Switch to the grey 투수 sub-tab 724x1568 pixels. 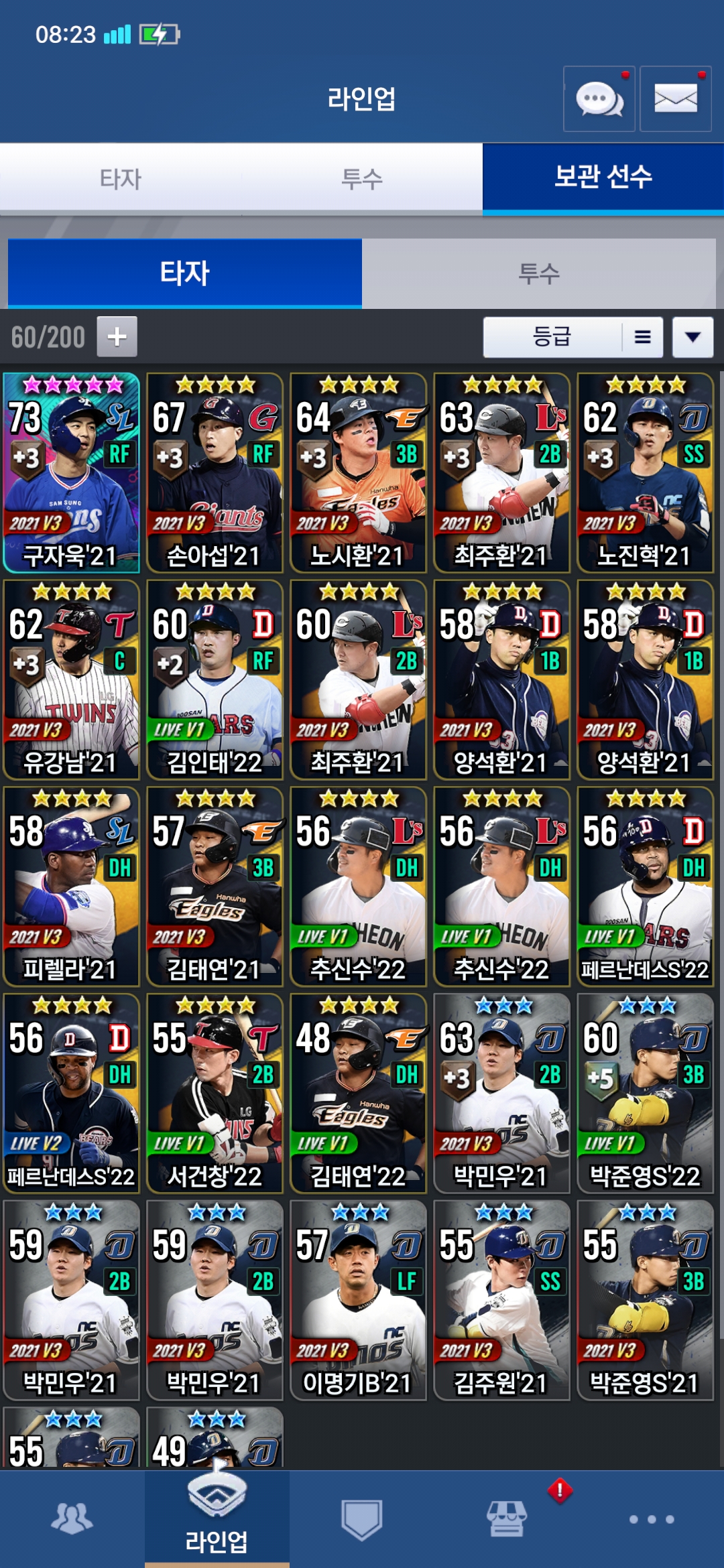click(x=539, y=273)
